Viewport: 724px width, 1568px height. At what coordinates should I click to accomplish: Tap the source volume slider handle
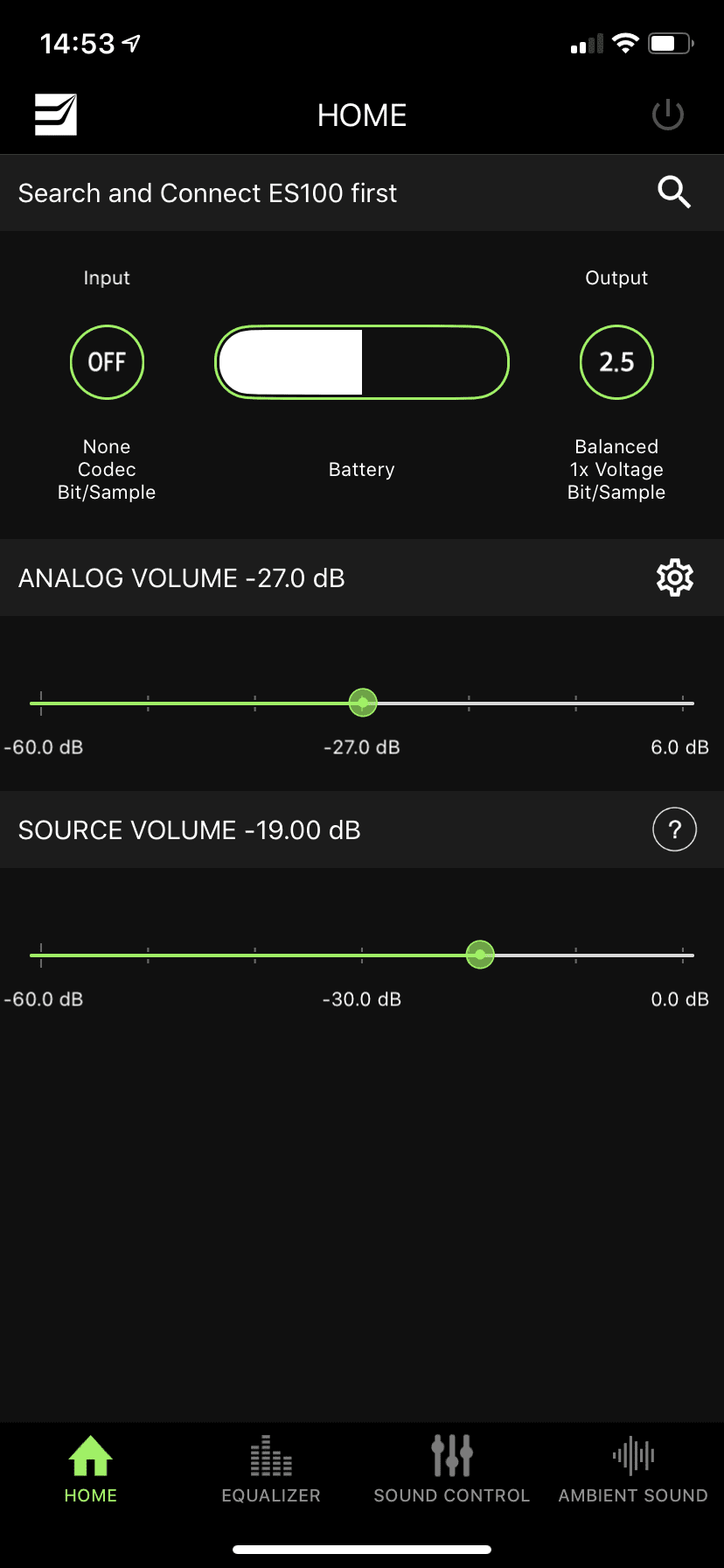[x=480, y=955]
